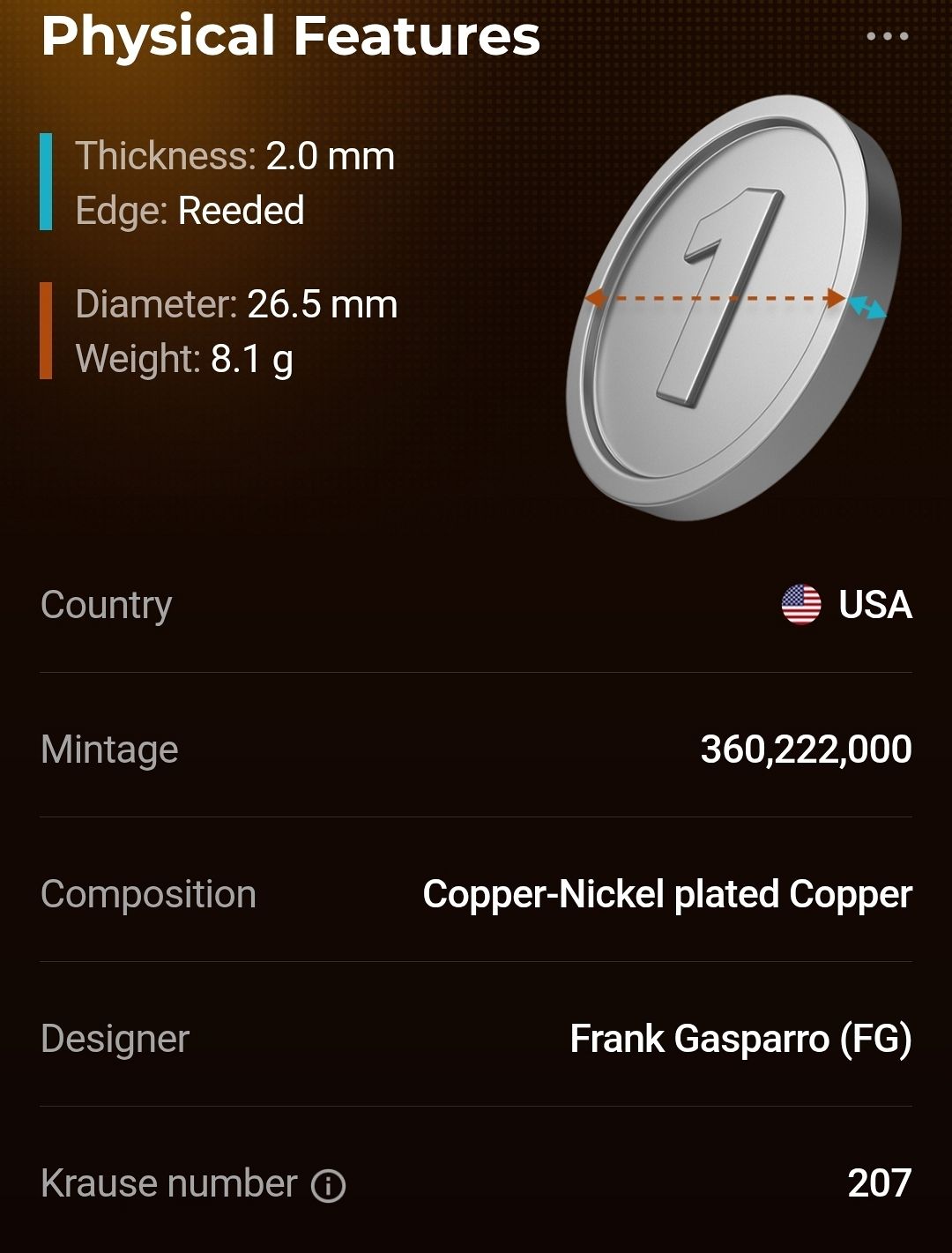Open the three-dot overflow menu
This screenshot has width=952, height=1253.
pyautogui.click(x=887, y=37)
